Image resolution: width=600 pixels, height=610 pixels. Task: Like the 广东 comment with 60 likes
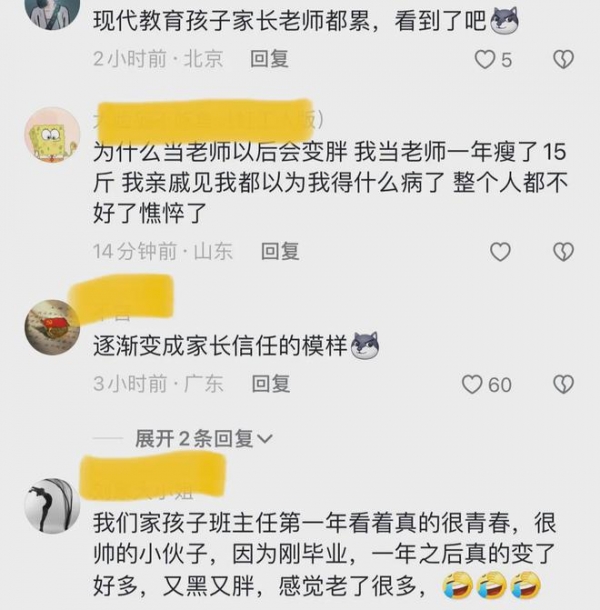tap(472, 384)
